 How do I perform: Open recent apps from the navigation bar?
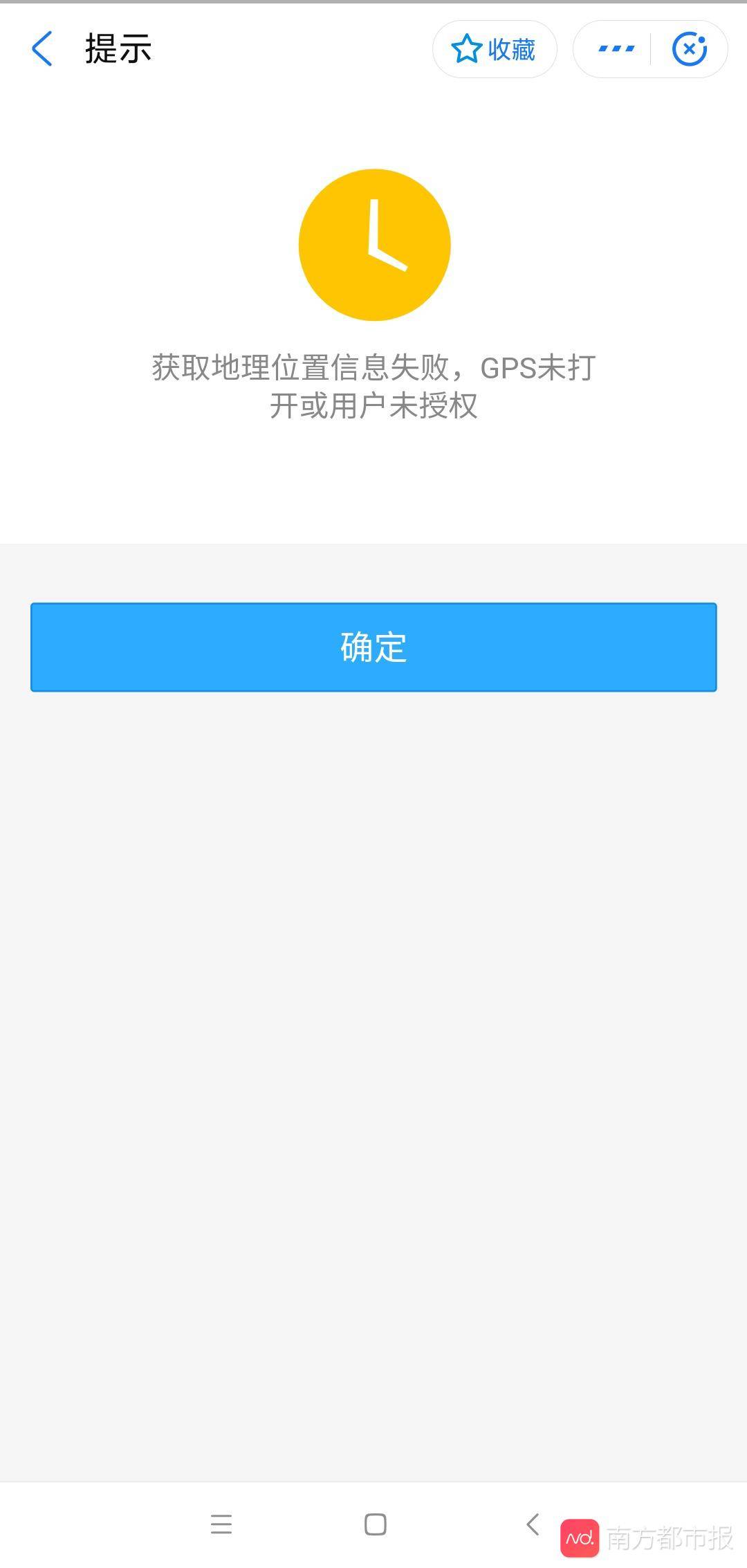coord(221,1524)
